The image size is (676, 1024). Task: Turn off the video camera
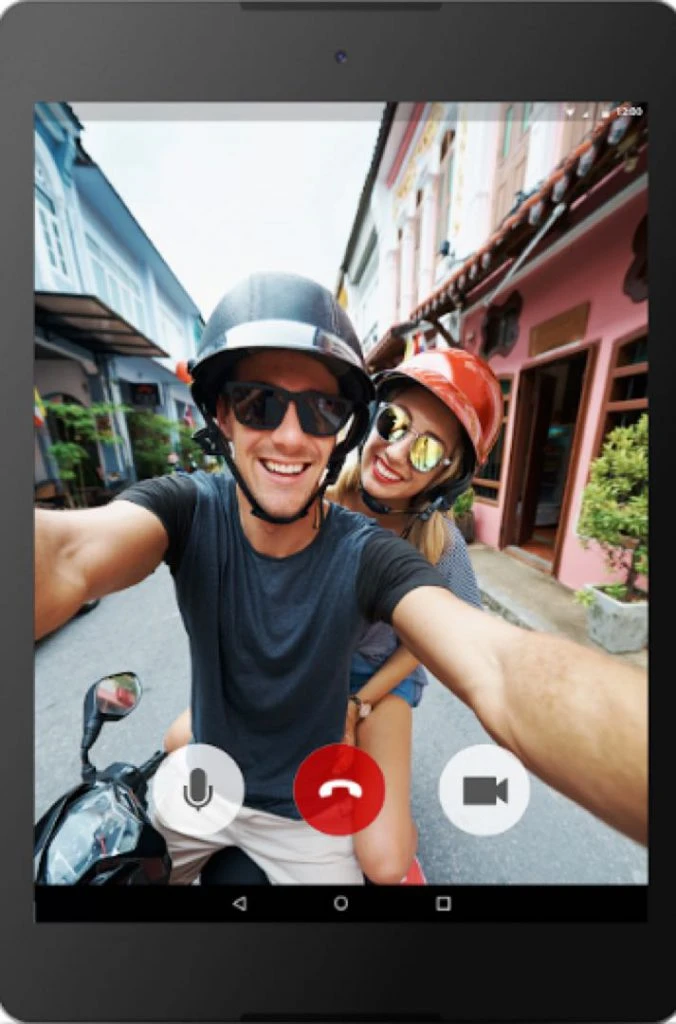(x=484, y=790)
